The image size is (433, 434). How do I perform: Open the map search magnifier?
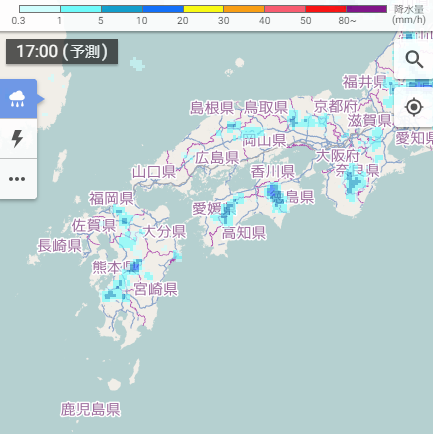[x=414, y=60]
